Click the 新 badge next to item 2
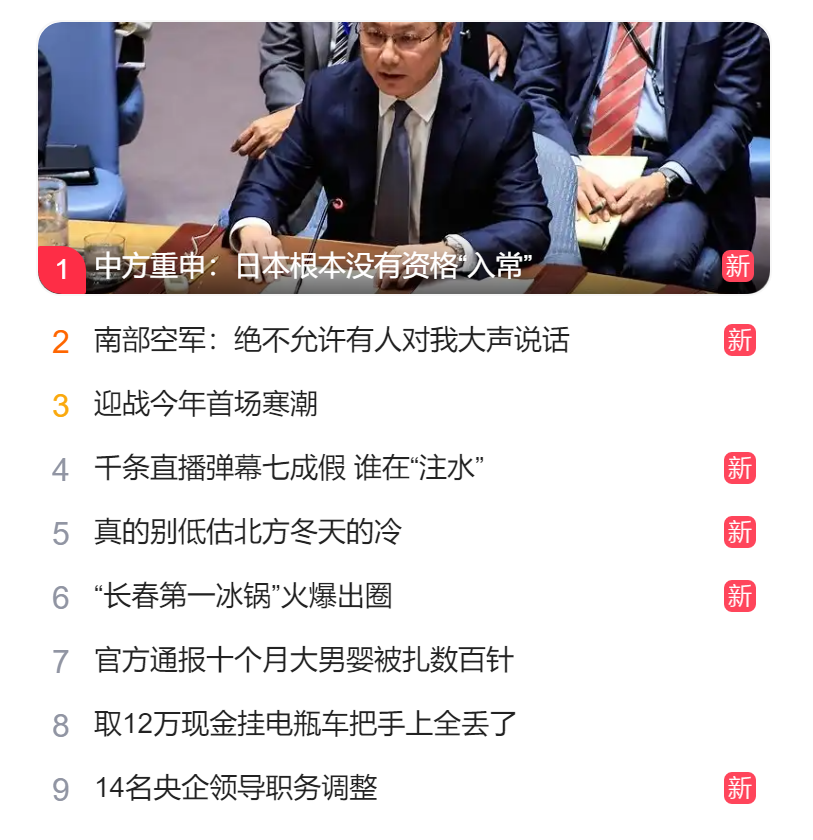The height and width of the screenshot is (840, 813). (x=738, y=340)
